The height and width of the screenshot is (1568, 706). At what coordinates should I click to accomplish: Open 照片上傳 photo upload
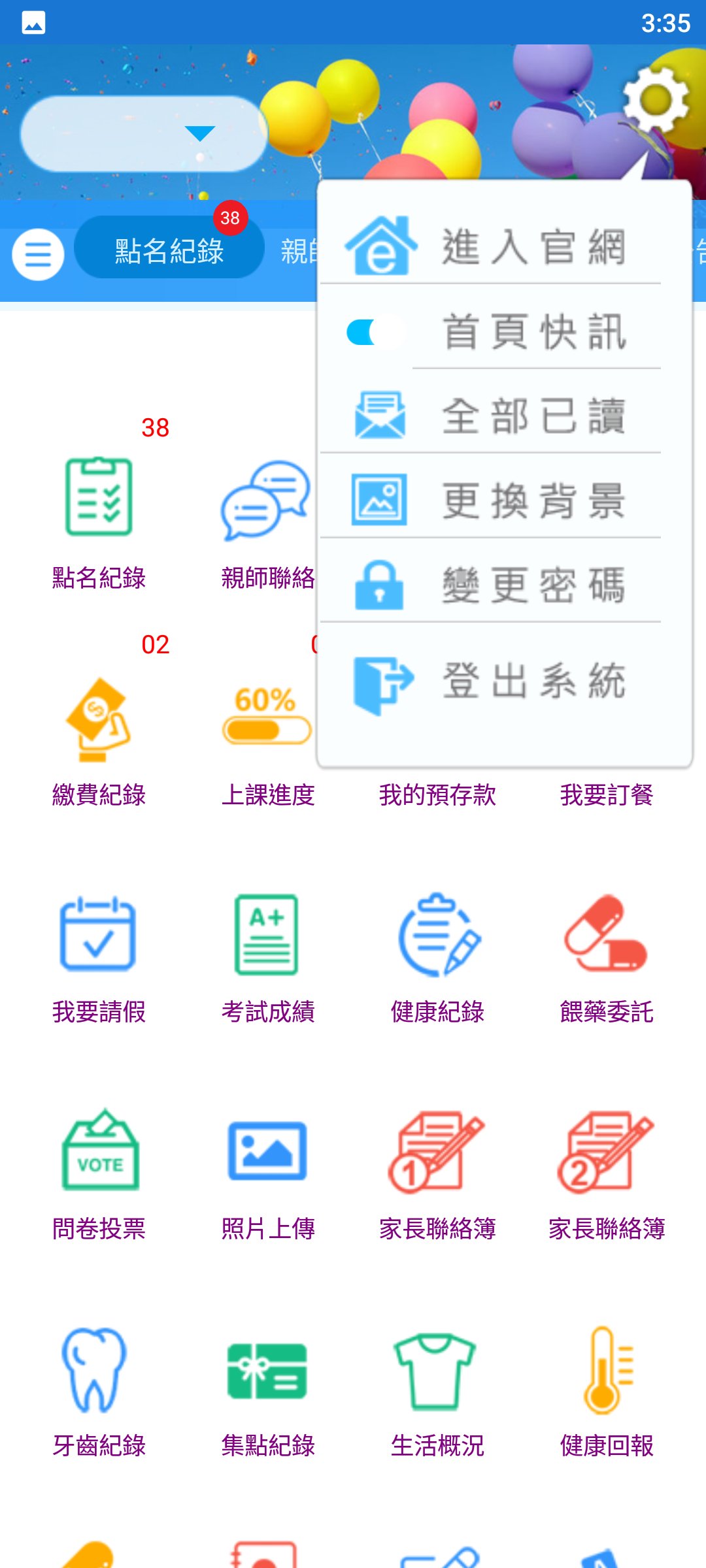(x=267, y=1177)
